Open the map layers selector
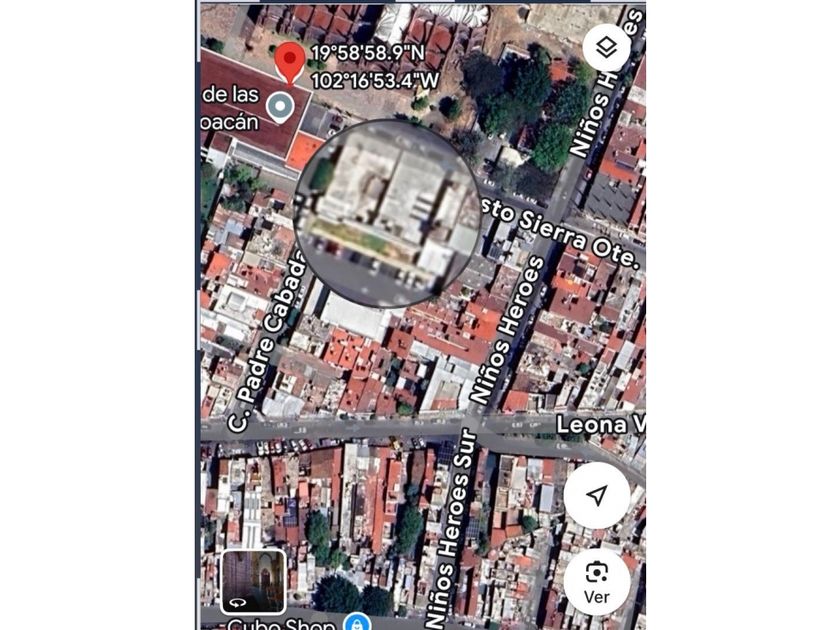This screenshot has width=840, height=630. 605,47
